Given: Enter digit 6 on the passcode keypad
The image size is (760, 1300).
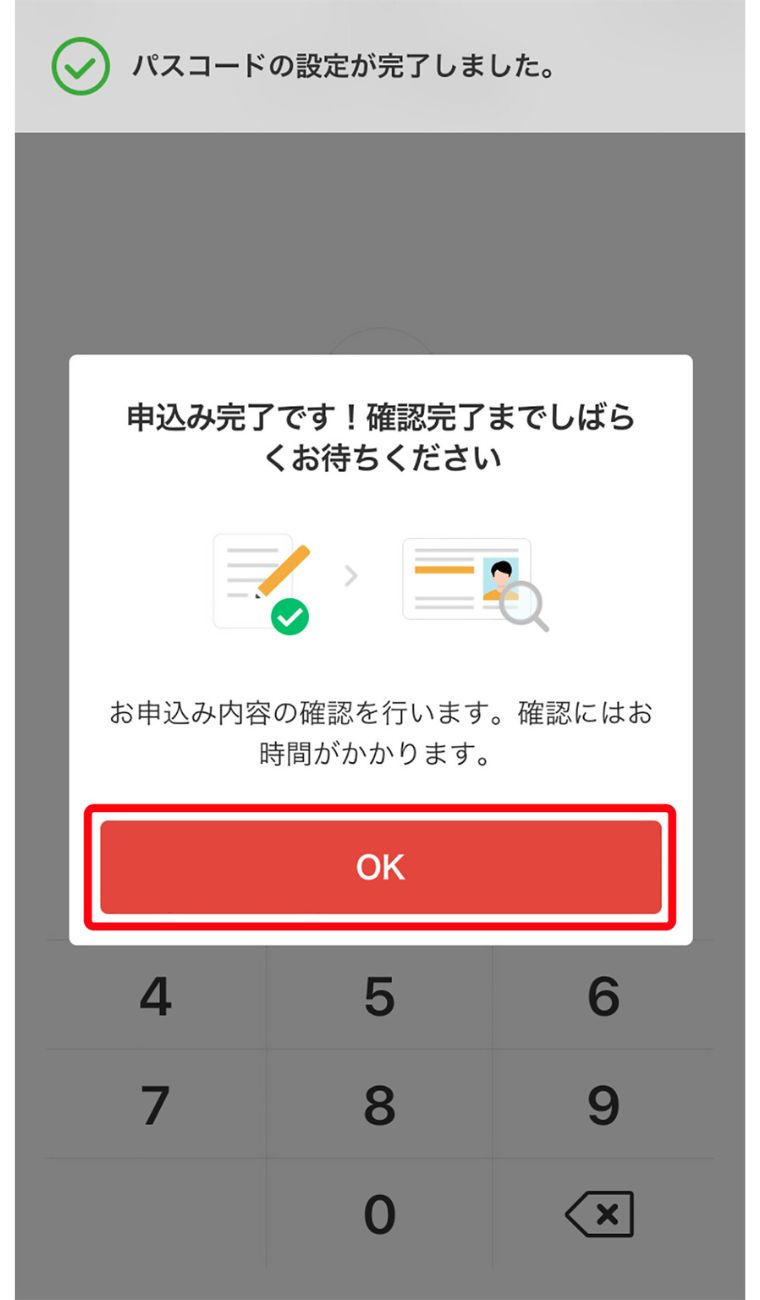Looking at the screenshot, I should (603, 996).
